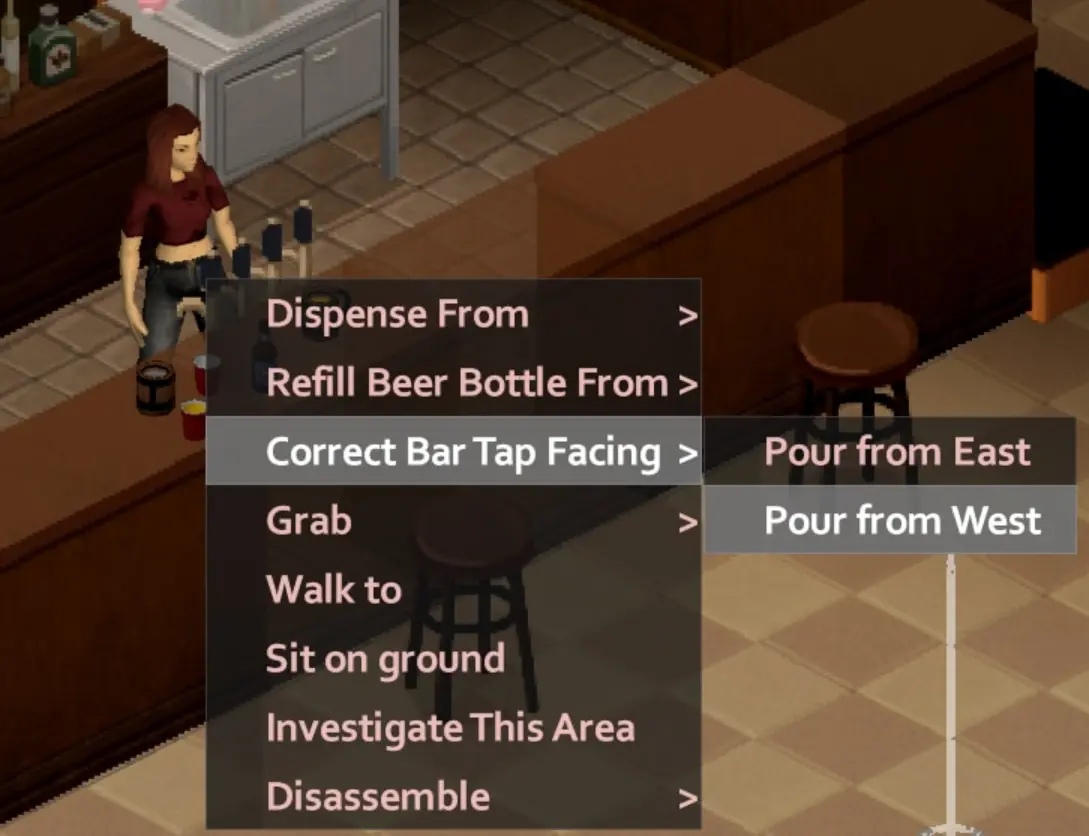The height and width of the screenshot is (836, 1089).
Task: Select Correct Bar Tap Facing entry
Action: 452,452
